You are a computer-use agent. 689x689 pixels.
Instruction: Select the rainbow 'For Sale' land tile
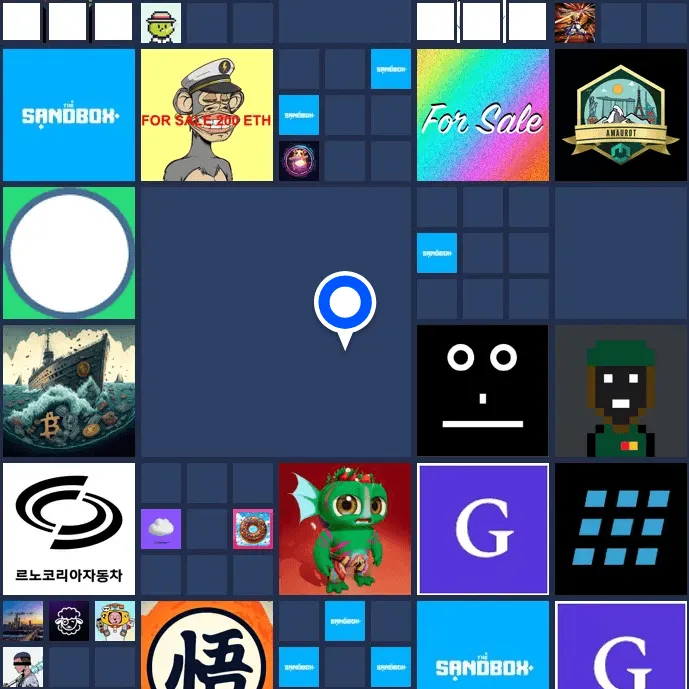coord(482,115)
